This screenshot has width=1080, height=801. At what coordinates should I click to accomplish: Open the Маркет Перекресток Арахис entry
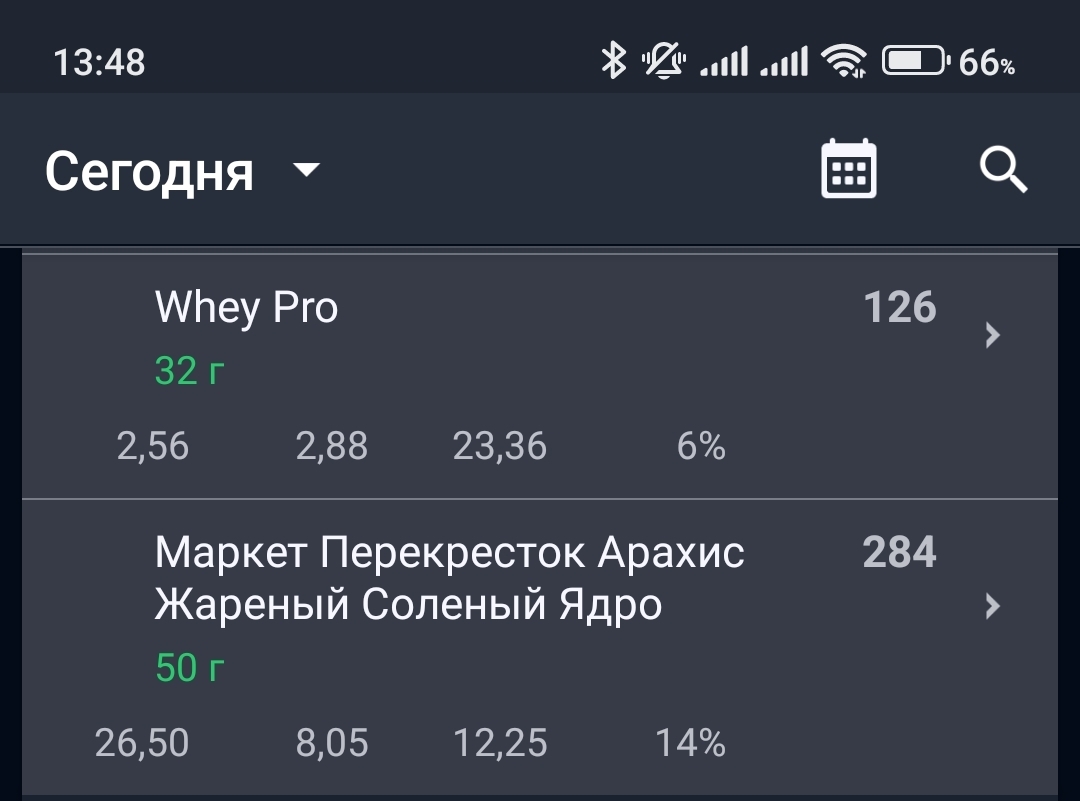point(540,645)
